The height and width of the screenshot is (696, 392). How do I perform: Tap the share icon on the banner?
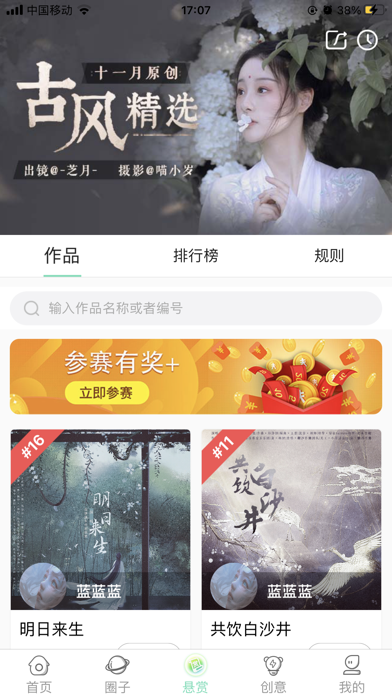tap(336, 40)
